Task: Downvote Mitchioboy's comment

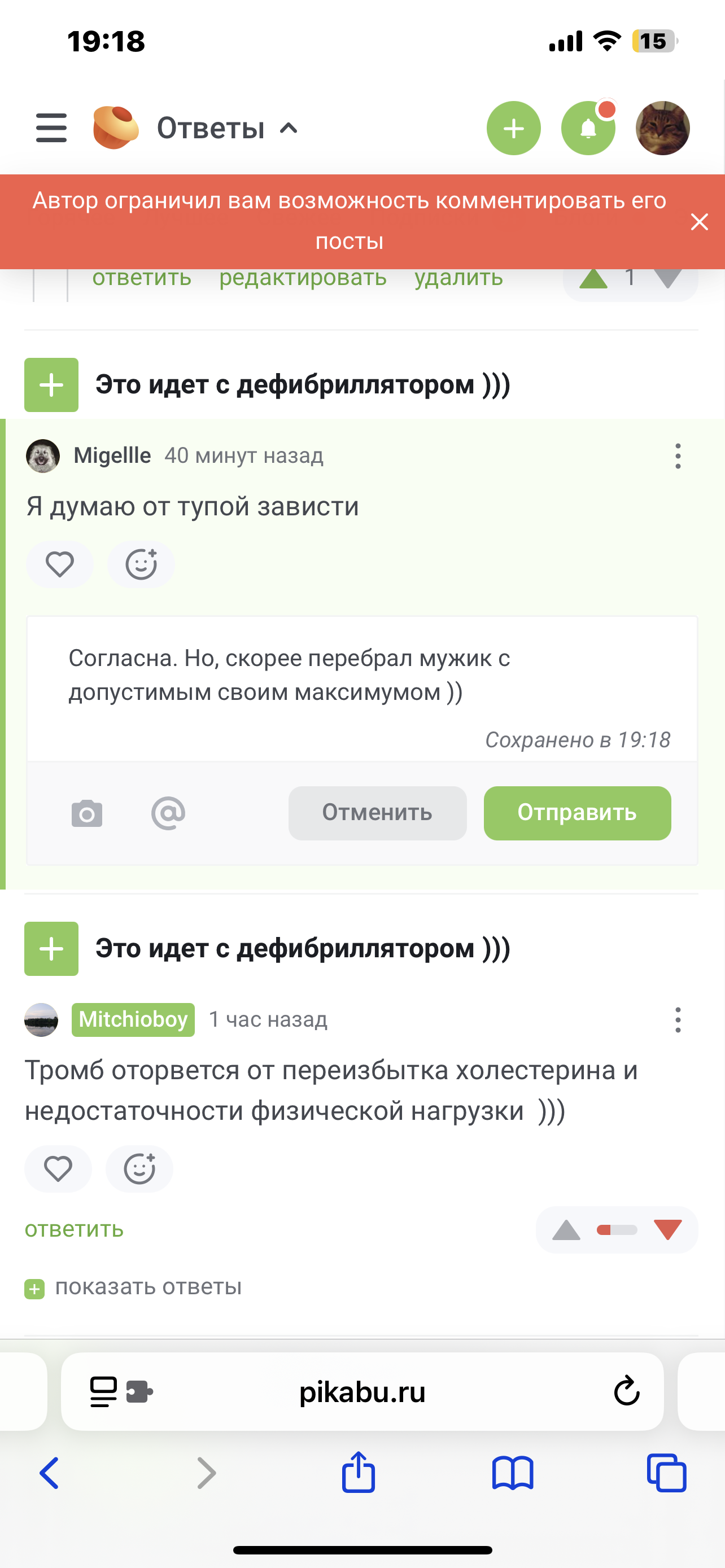Action: [x=667, y=1229]
